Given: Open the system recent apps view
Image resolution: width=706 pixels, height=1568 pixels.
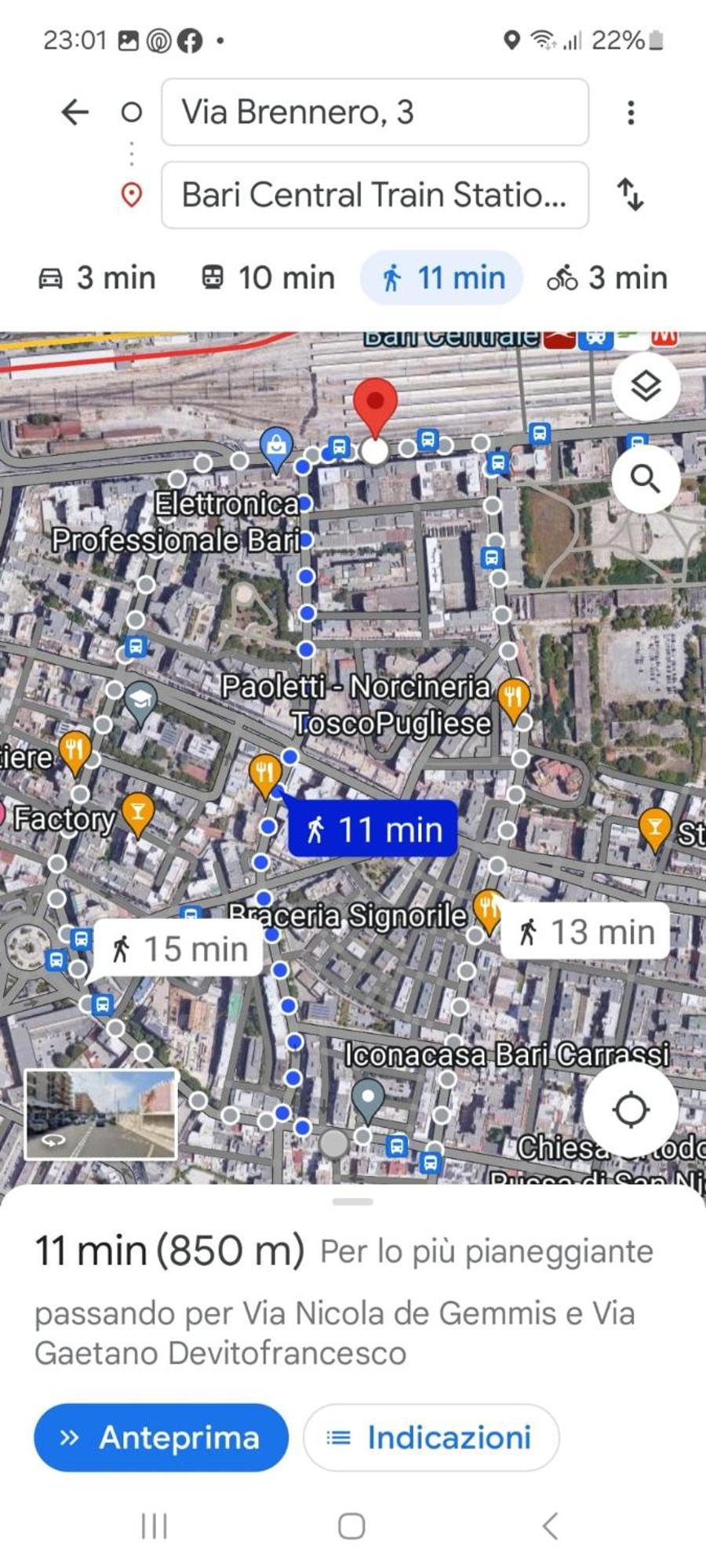Looking at the screenshot, I should coord(155,1526).
